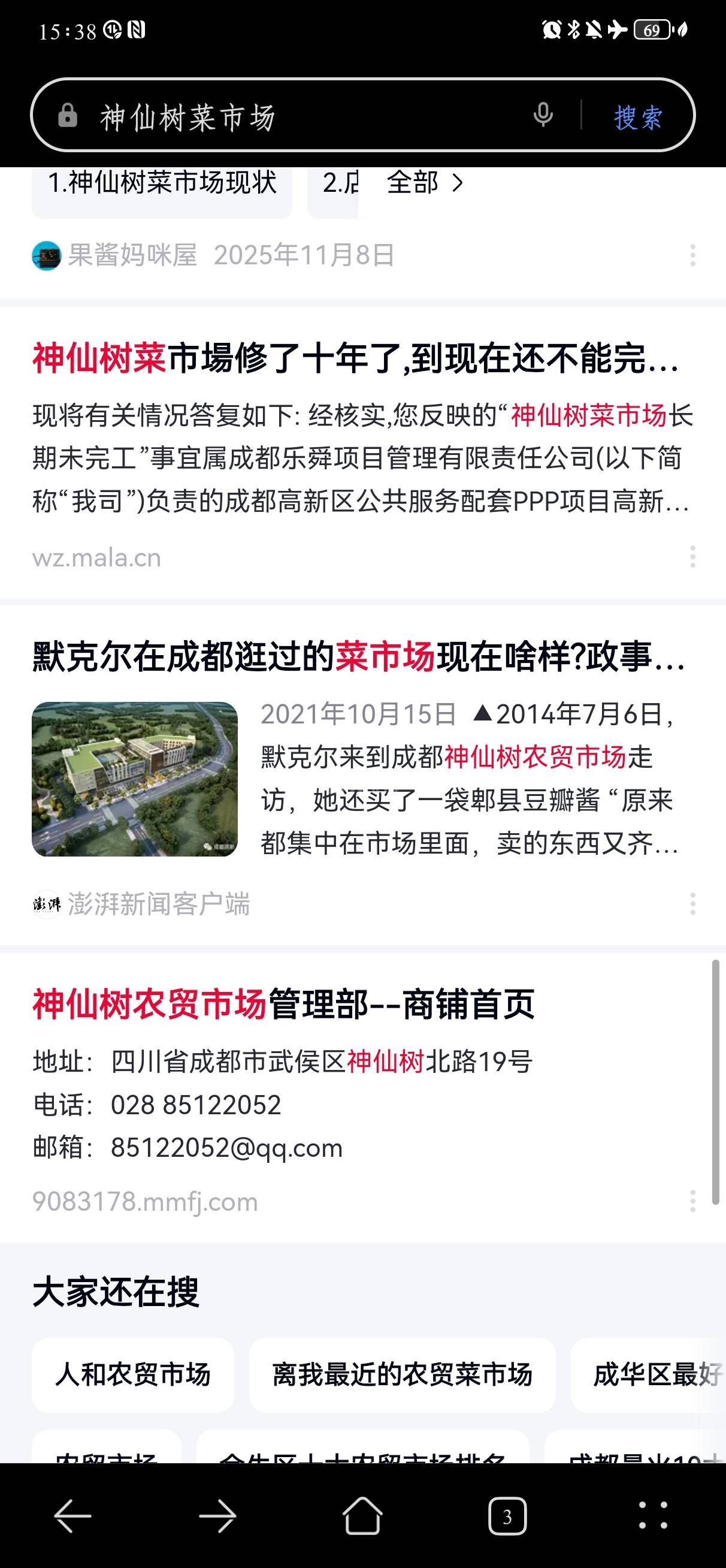Screen dimensions: 726x1568
Task: Open the 神仙树菜市場修了十年了 result
Action: 355,358
